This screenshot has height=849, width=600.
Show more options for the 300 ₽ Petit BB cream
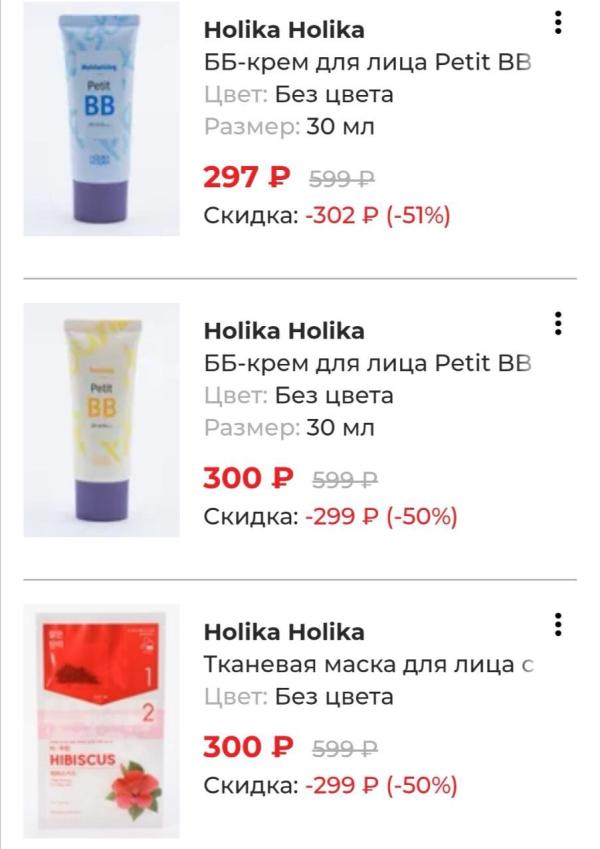coord(558,323)
